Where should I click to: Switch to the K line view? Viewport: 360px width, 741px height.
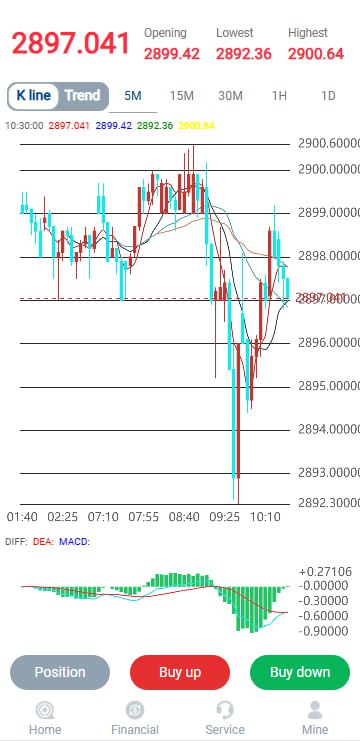click(x=33, y=96)
